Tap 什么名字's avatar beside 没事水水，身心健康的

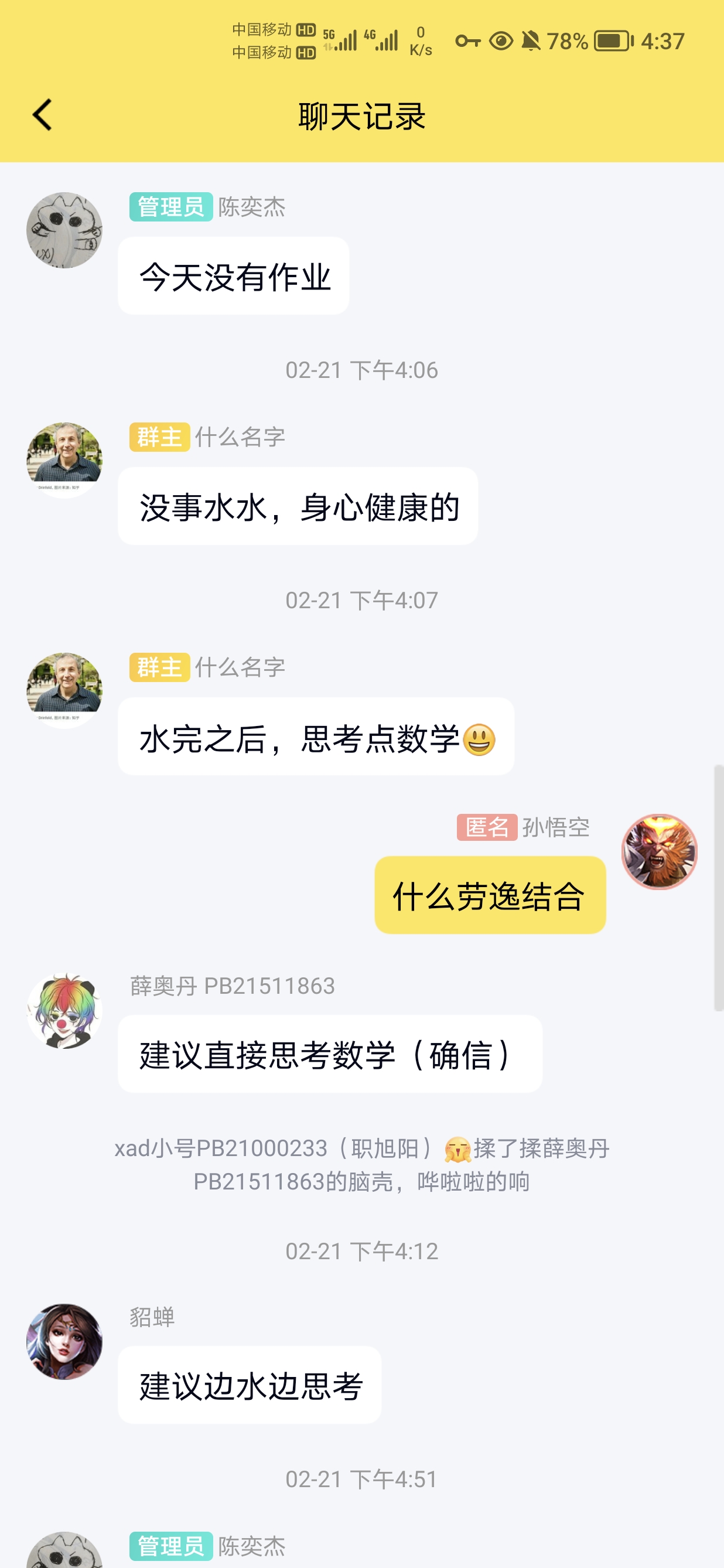(x=64, y=459)
